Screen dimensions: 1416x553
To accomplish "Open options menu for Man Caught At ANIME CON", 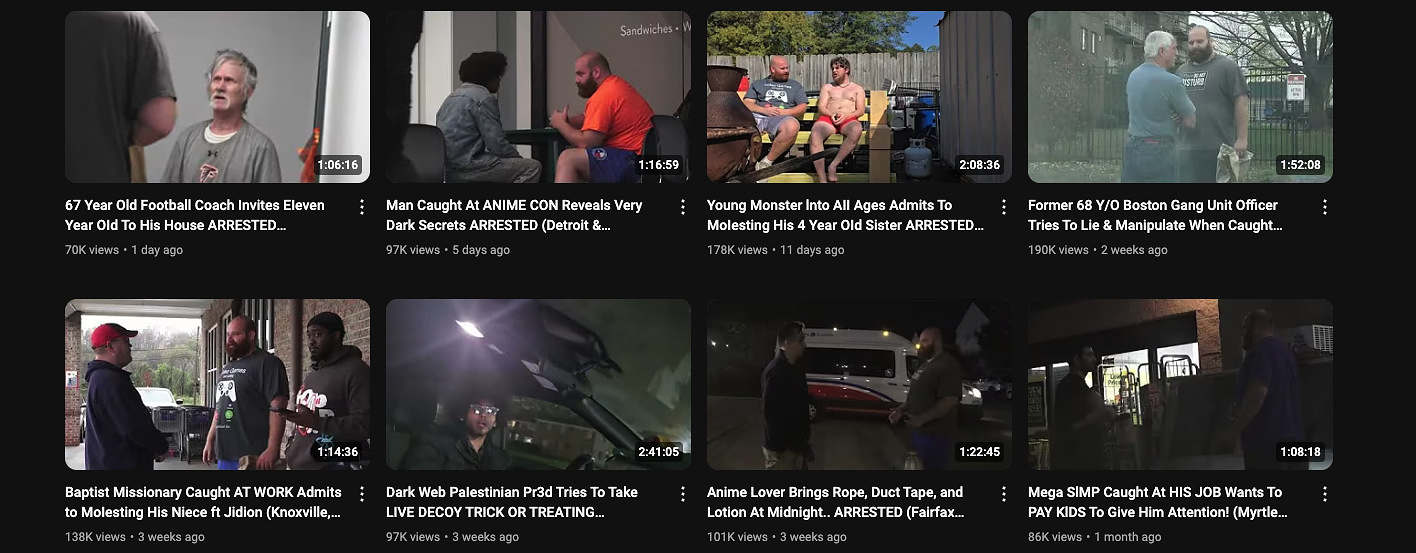I will click(683, 207).
